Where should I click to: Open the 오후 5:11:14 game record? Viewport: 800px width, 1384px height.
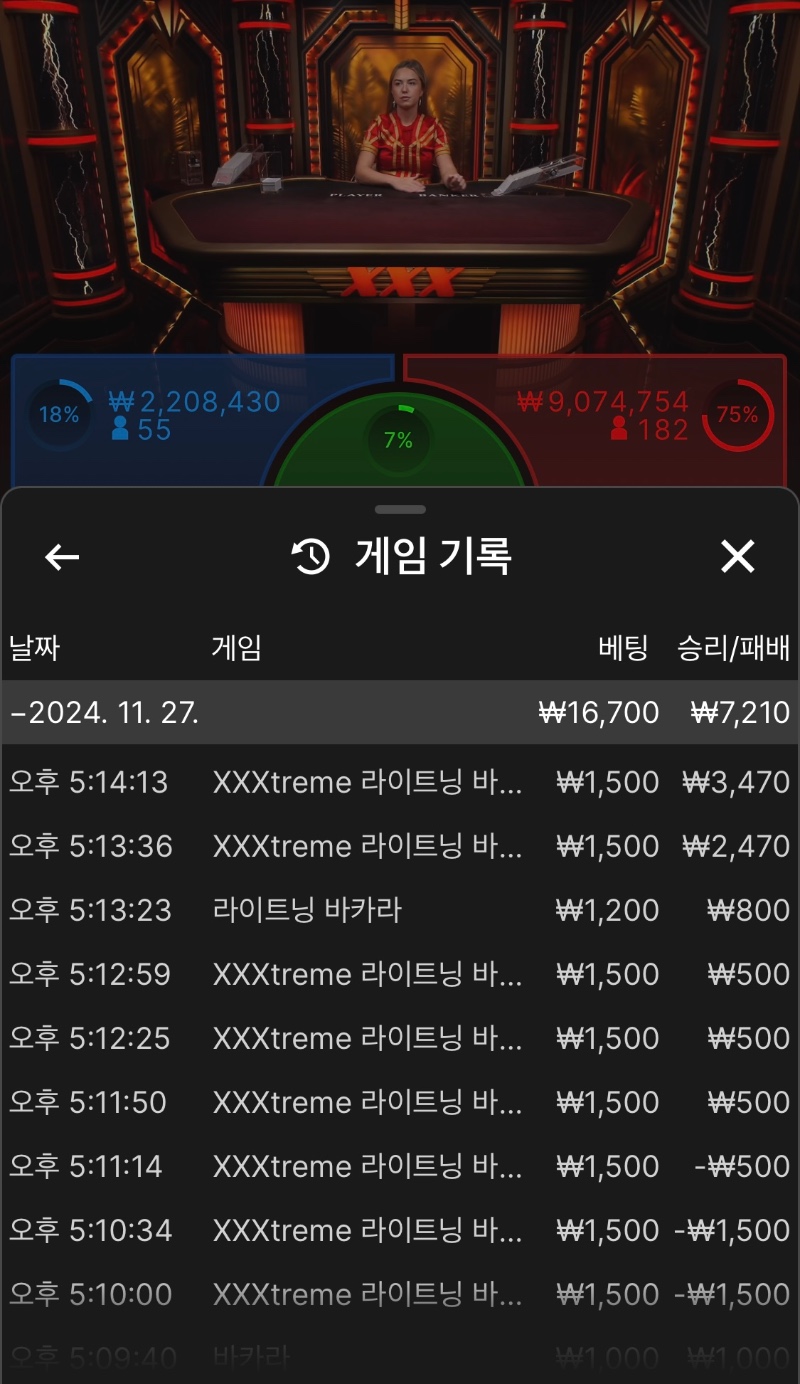tap(400, 1166)
